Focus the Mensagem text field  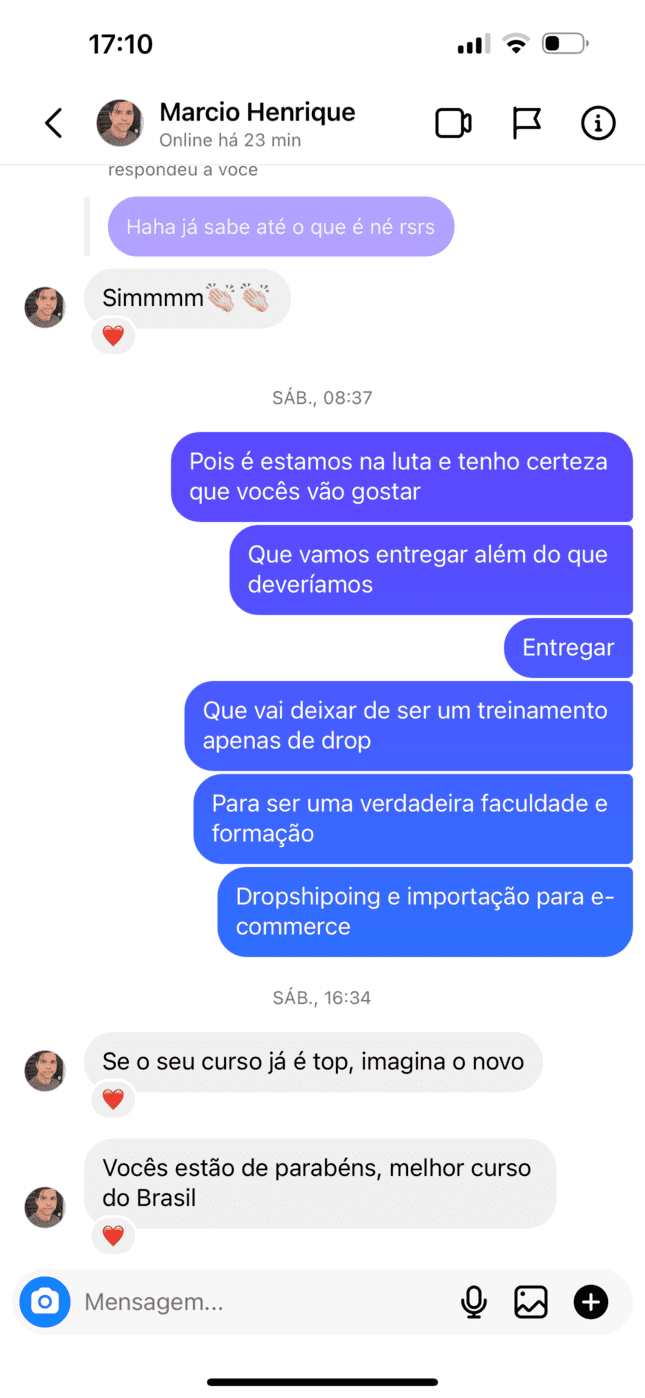pyautogui.click(x=260, y=1302)
